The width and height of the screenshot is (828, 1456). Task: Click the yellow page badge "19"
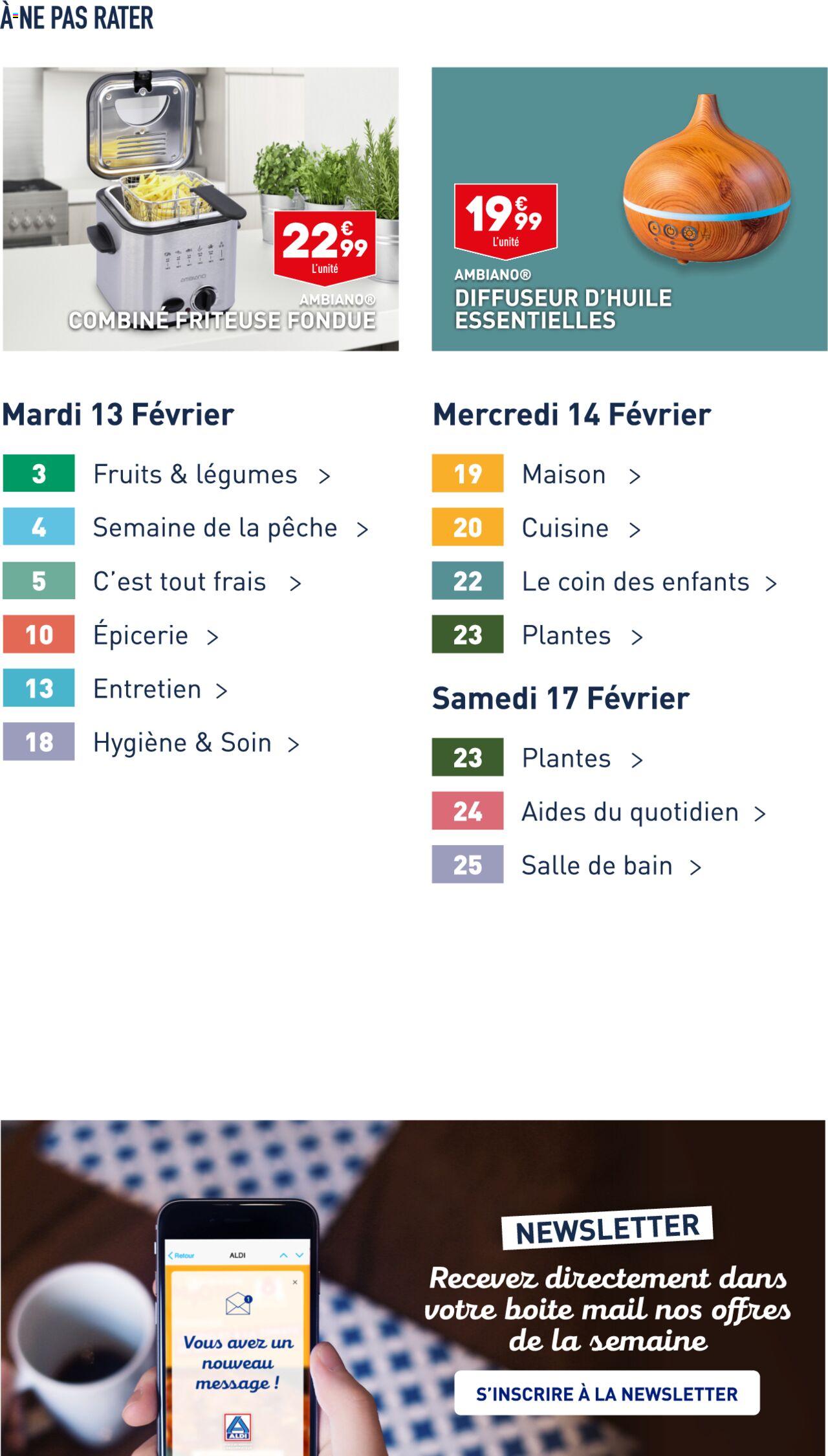point(468,474)
